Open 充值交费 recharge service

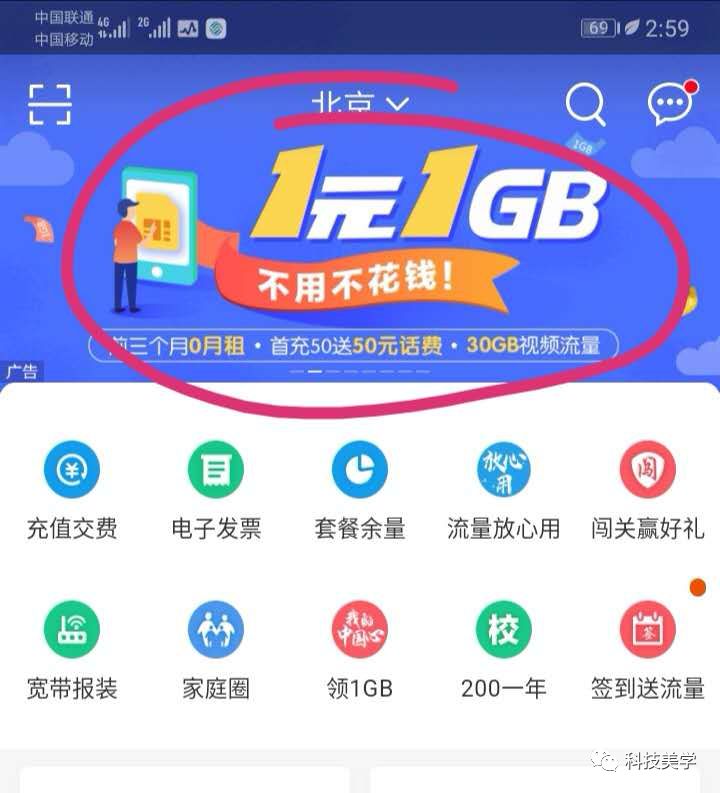point(72,471)
